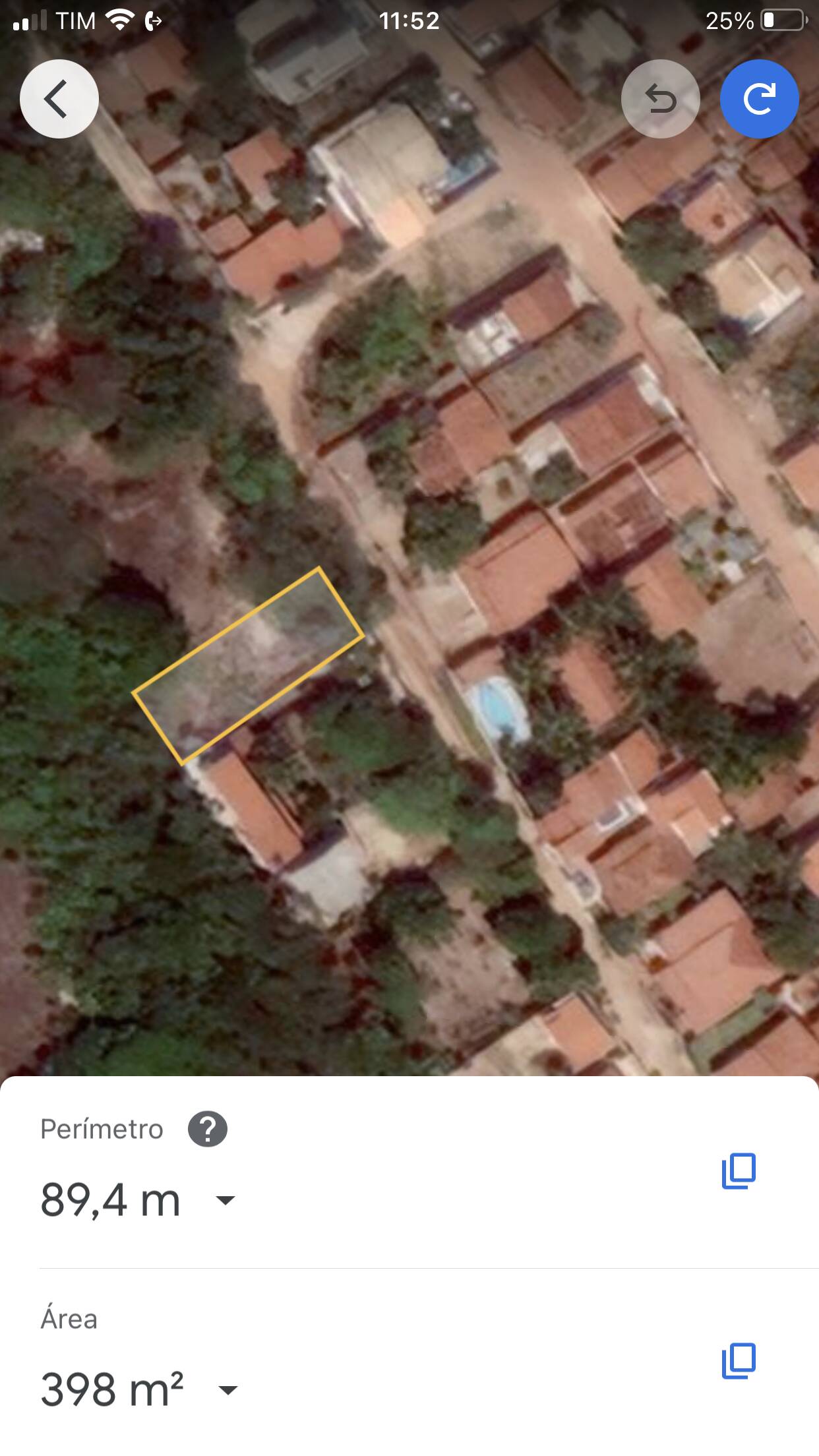Image resolution: width=819 pixels, height=1456 pixels.
Task: Undo the last measurement point
Action: [660, 99]
